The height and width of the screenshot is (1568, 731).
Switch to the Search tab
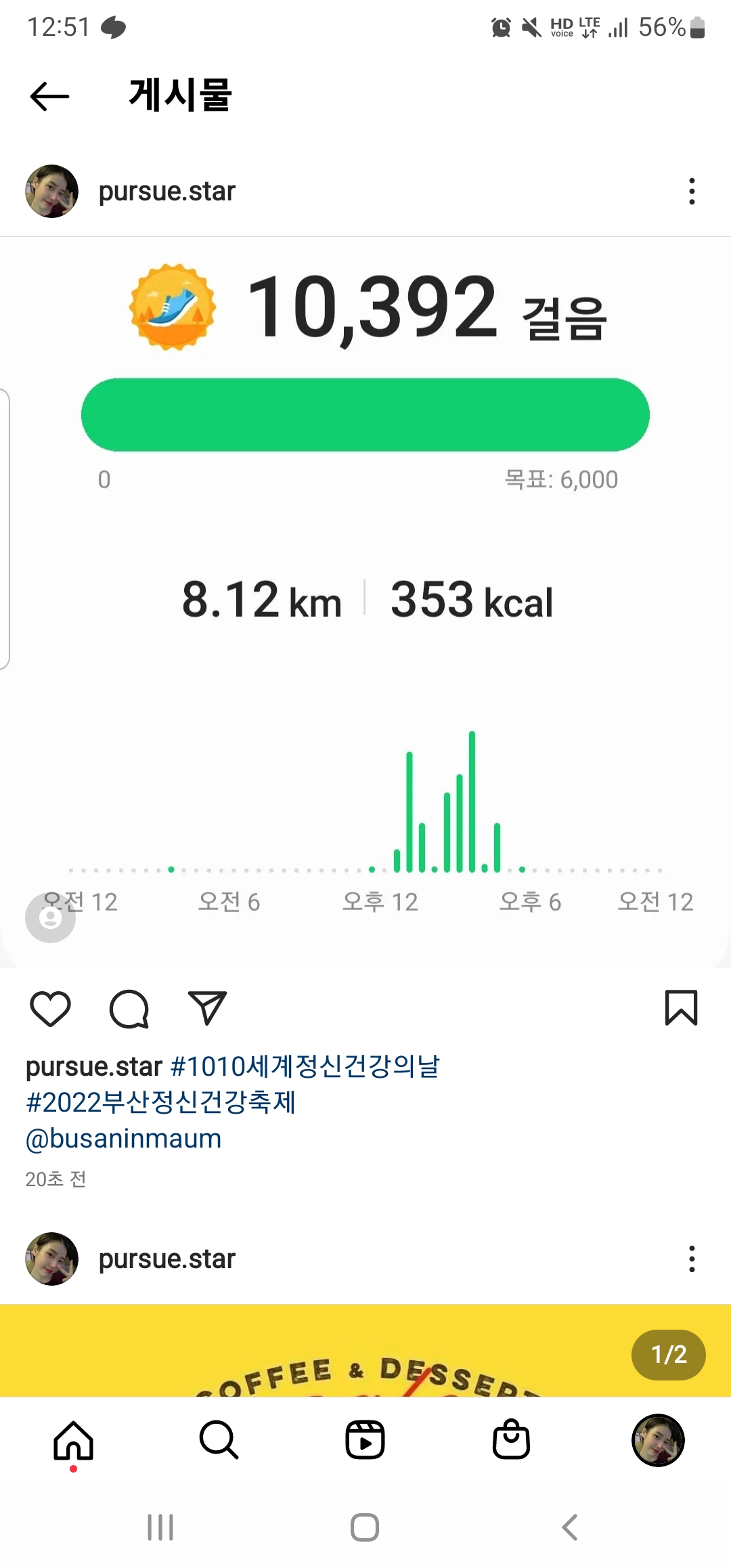(219, 1440)
